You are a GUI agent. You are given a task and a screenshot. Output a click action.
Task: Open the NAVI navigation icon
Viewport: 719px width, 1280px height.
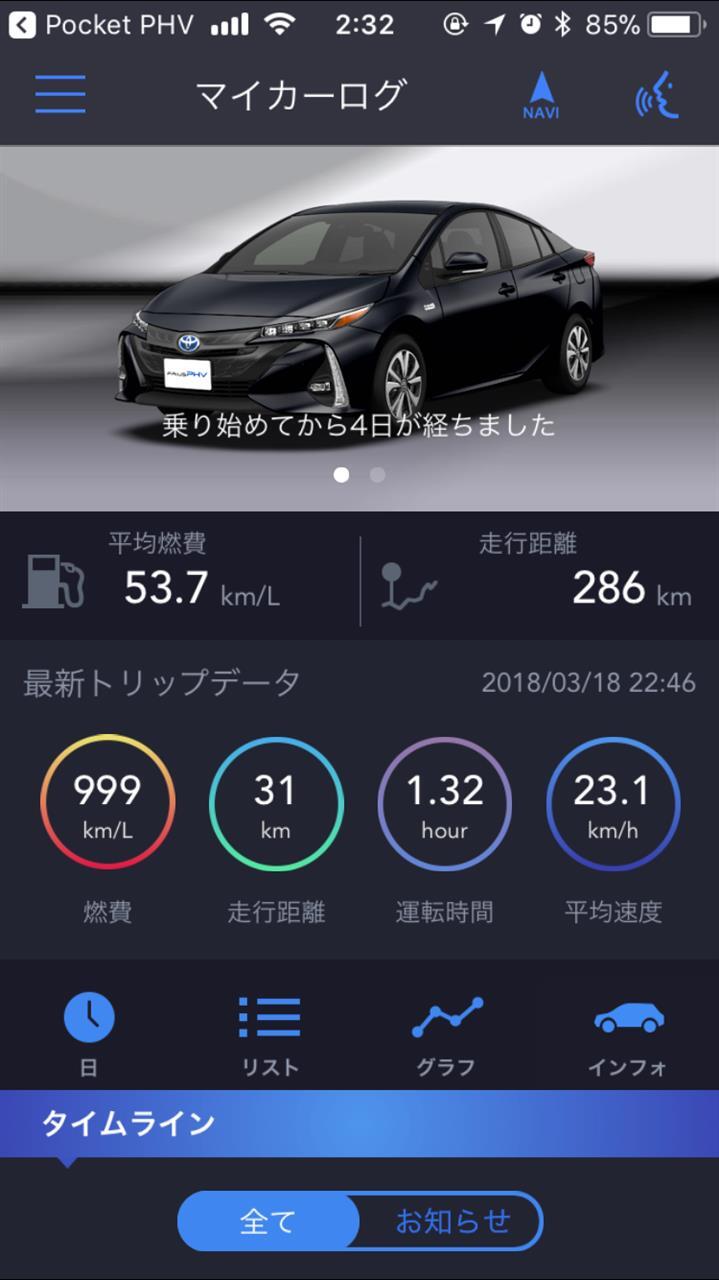[x=540, y=96]
